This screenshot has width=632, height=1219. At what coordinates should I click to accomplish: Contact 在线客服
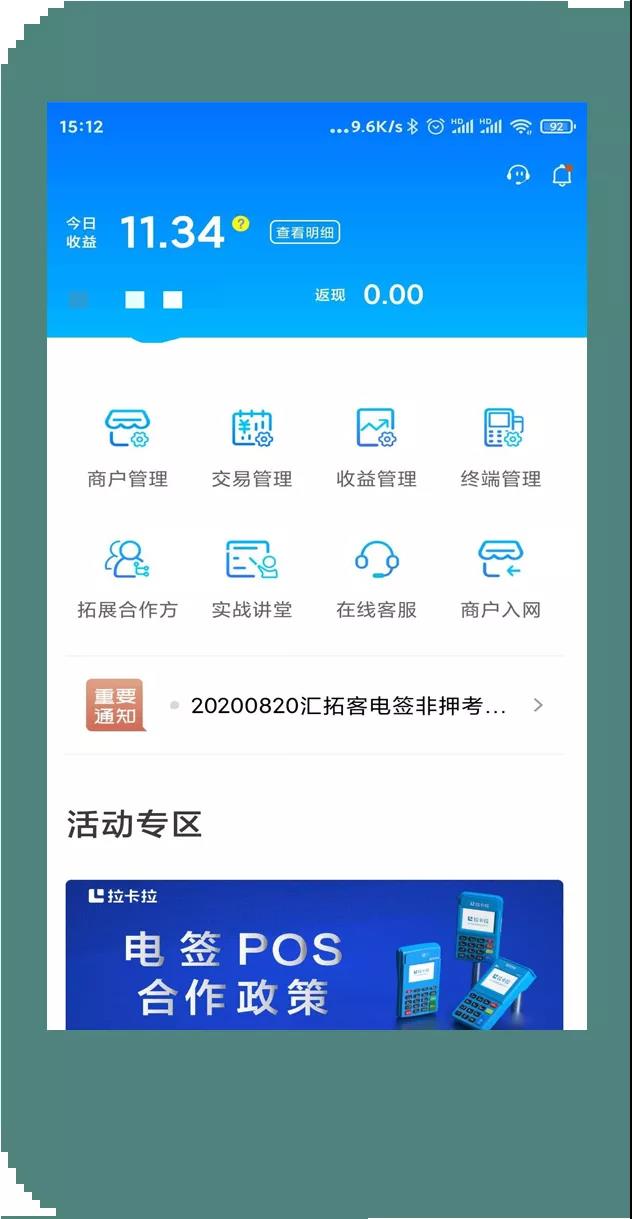point(376,579)
